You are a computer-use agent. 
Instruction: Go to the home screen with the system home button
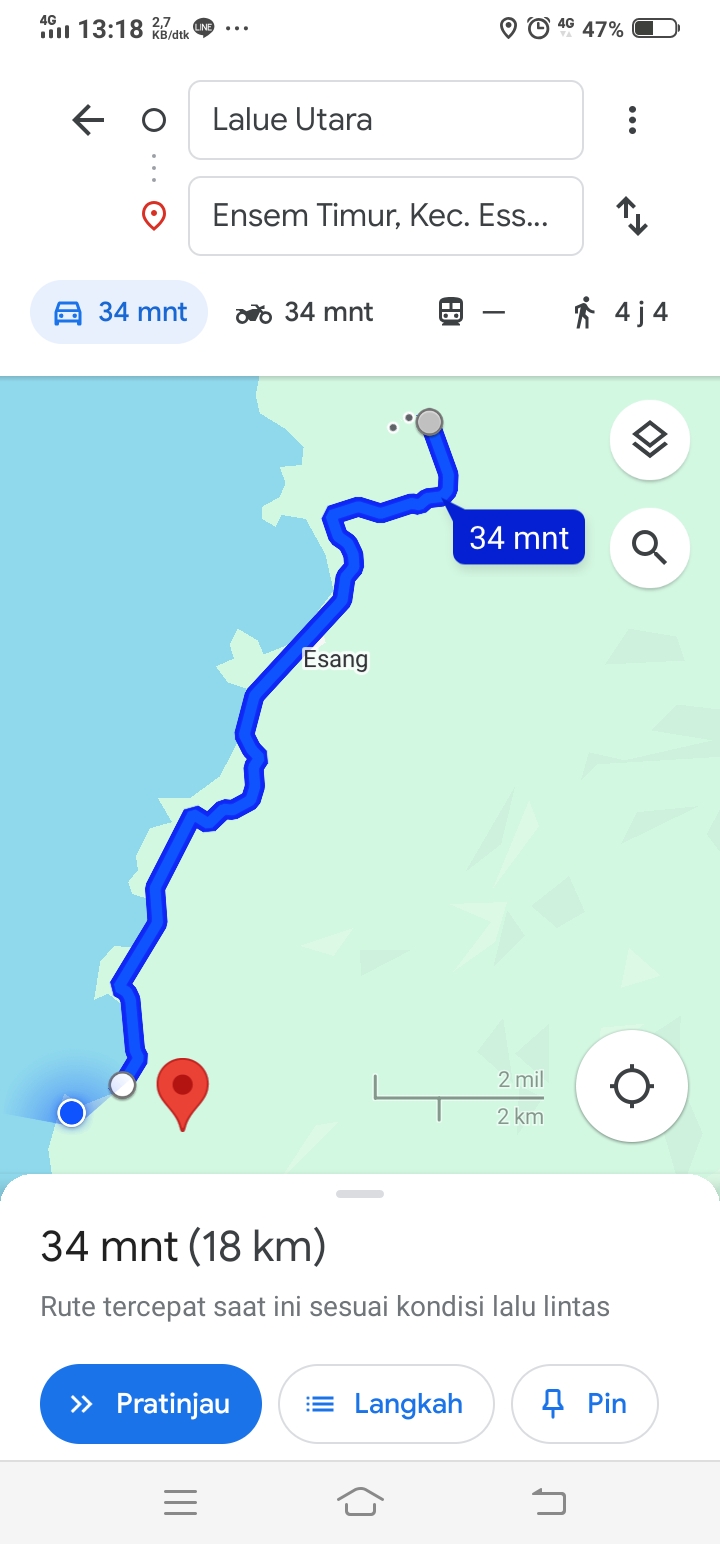pos(360,1502)
